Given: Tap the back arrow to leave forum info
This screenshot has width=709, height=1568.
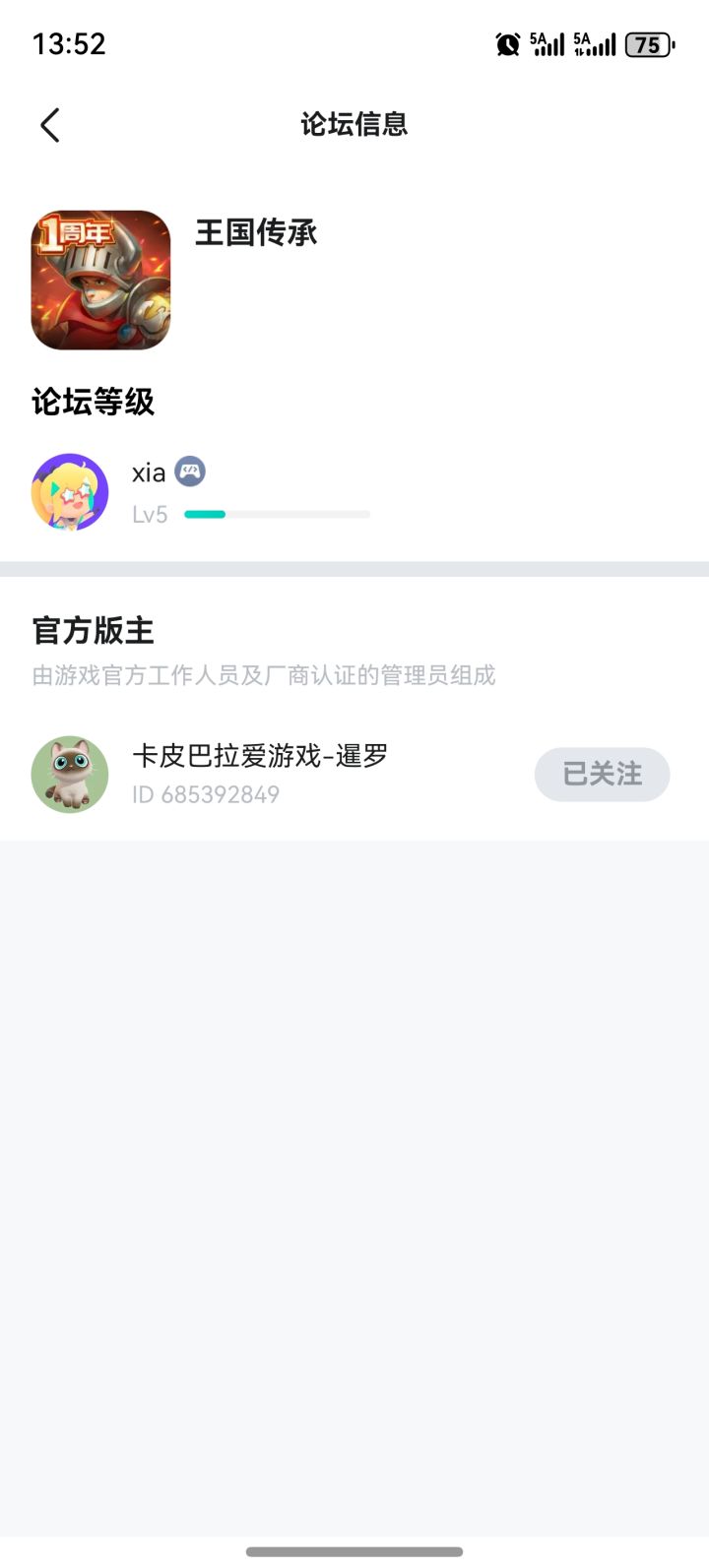Looking at the screenshot, I should point(49,125).
